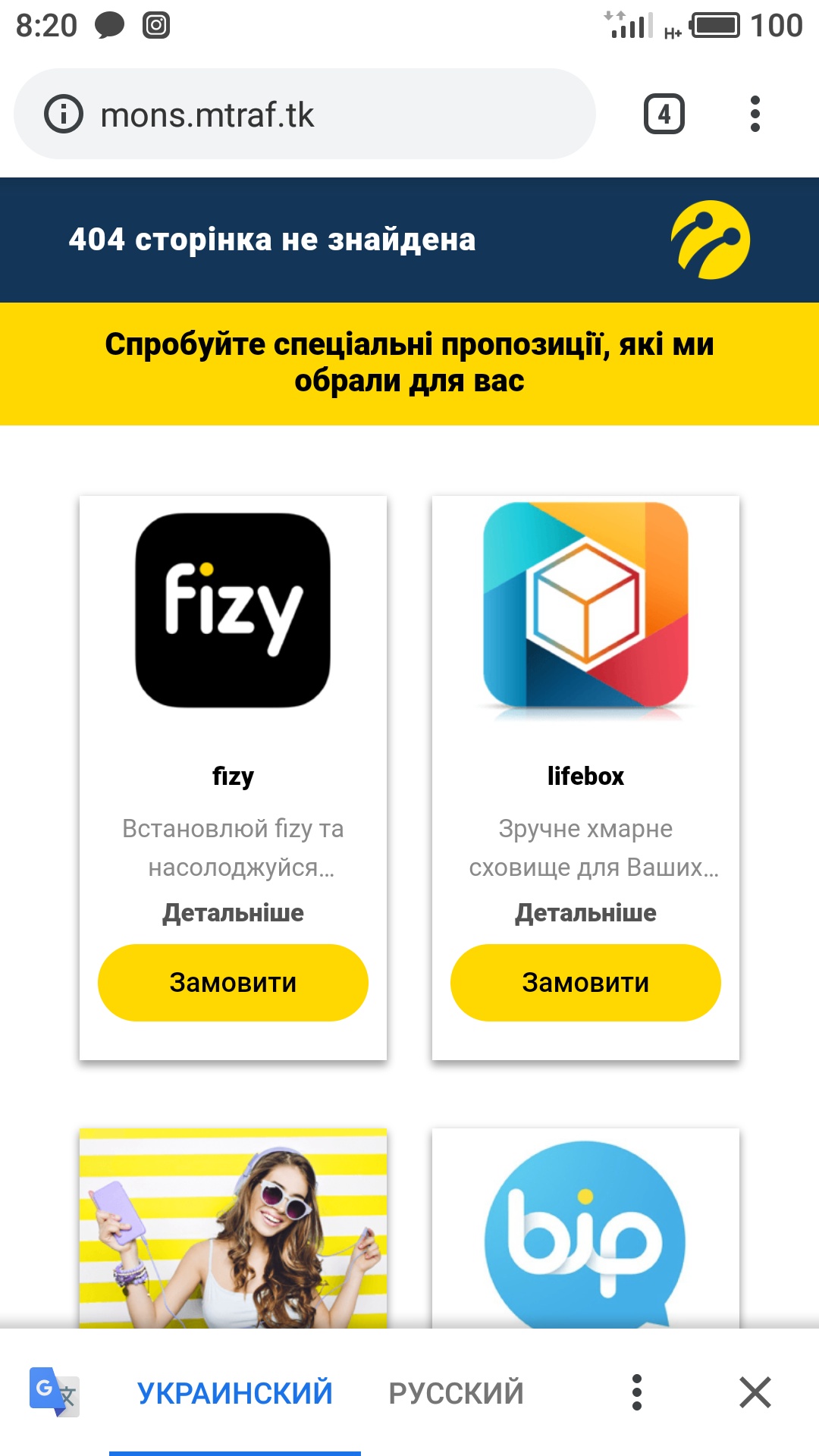Dismiss the Google Translate bar
Screen dimensions: 819x1456
[755, 1393]
